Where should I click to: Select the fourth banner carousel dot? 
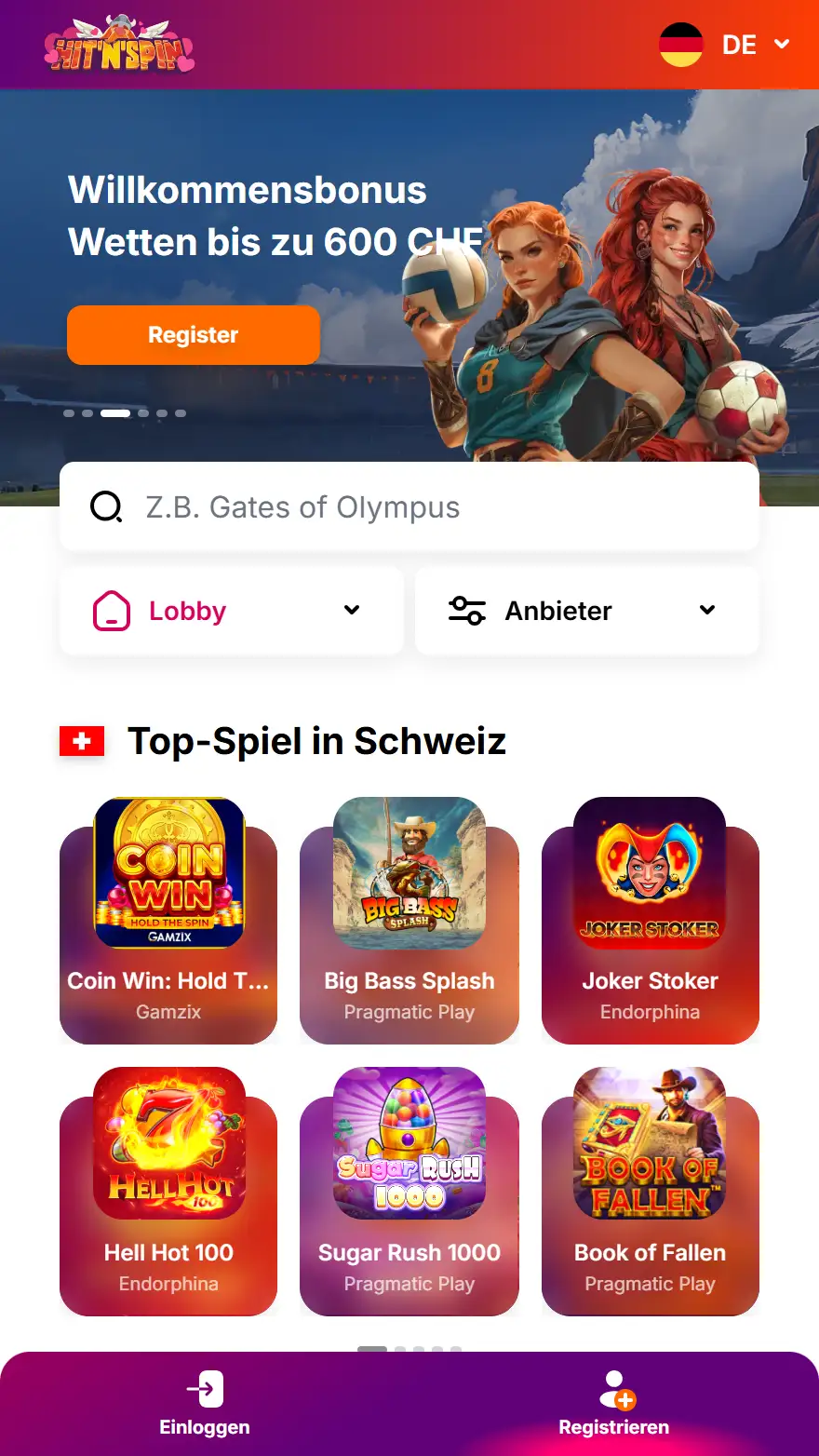pyautogui.click(x=142, y=413)
